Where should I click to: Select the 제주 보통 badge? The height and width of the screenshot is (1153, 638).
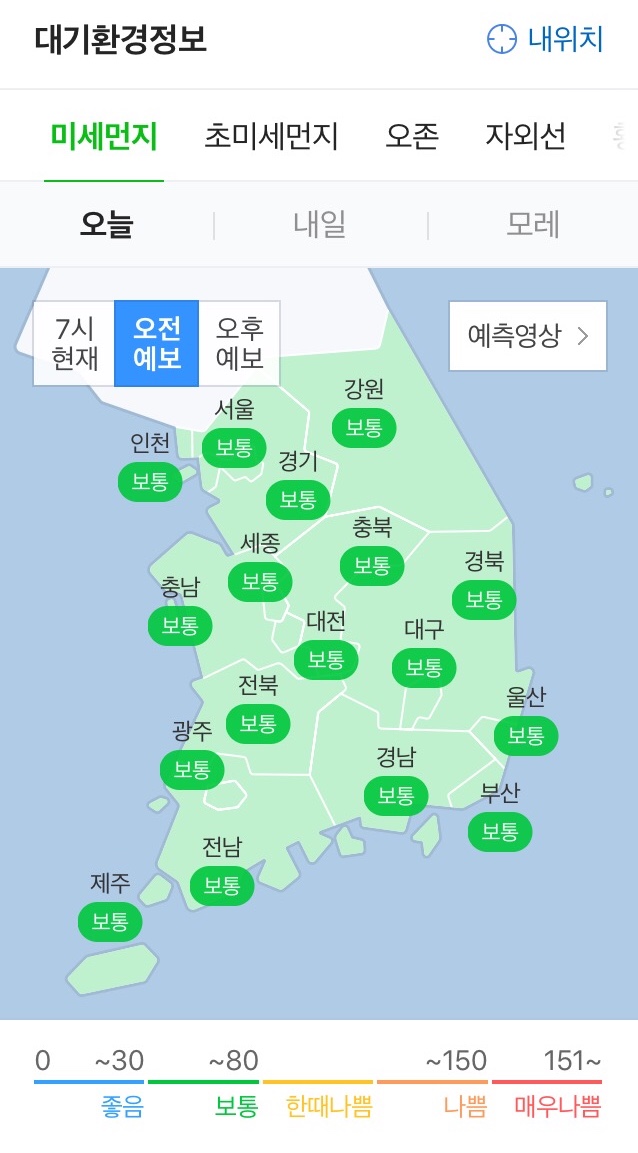[110, 921]
